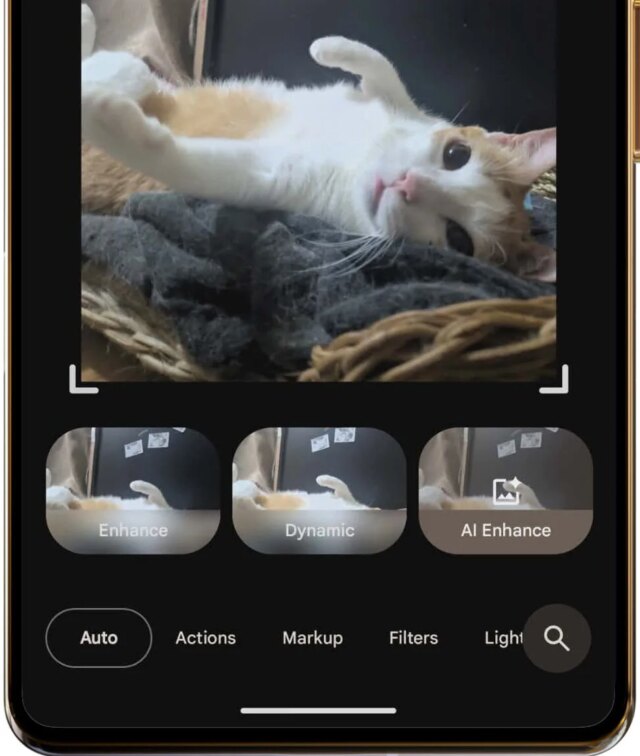Open the Actions tab
This screenshot has height=756, width=640.
(205, 638)
